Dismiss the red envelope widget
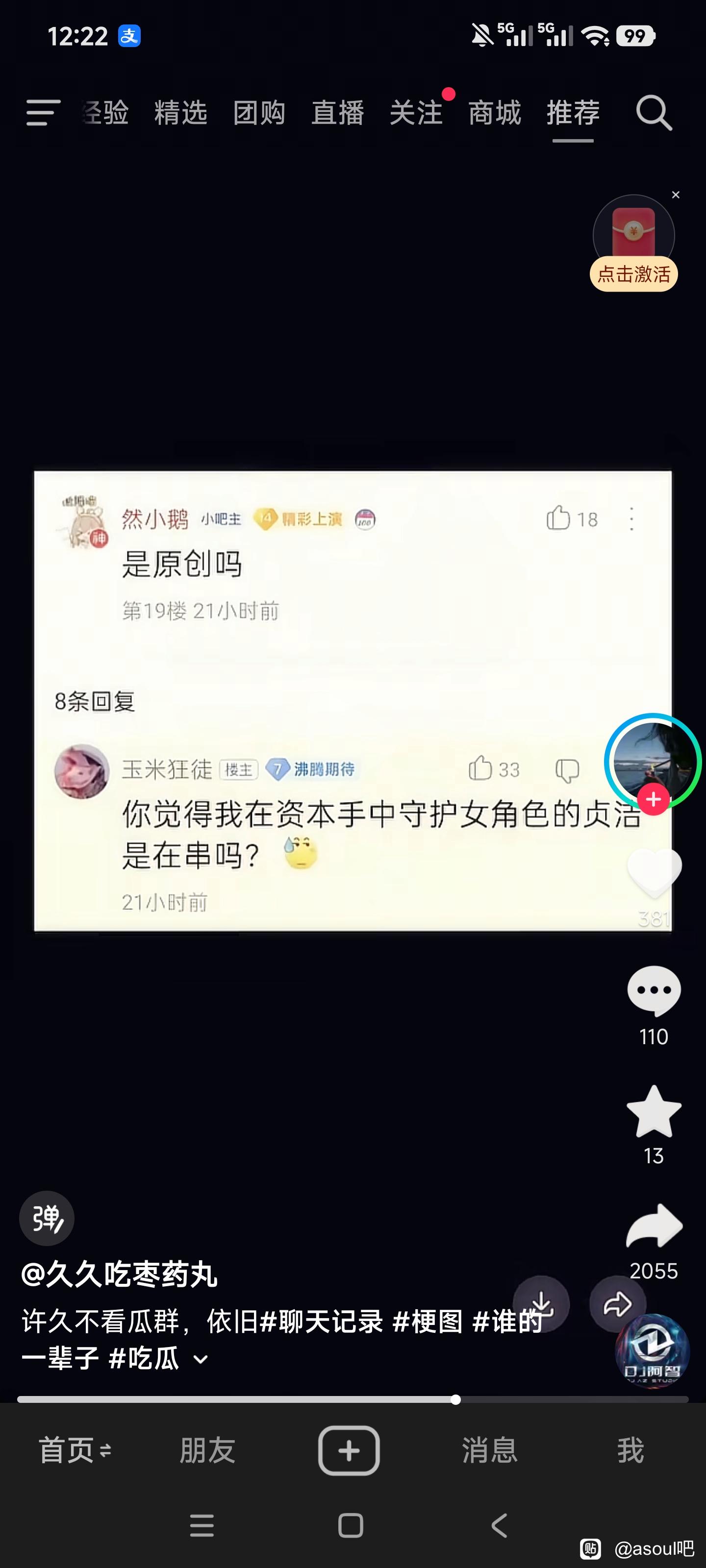 point(675,196)
